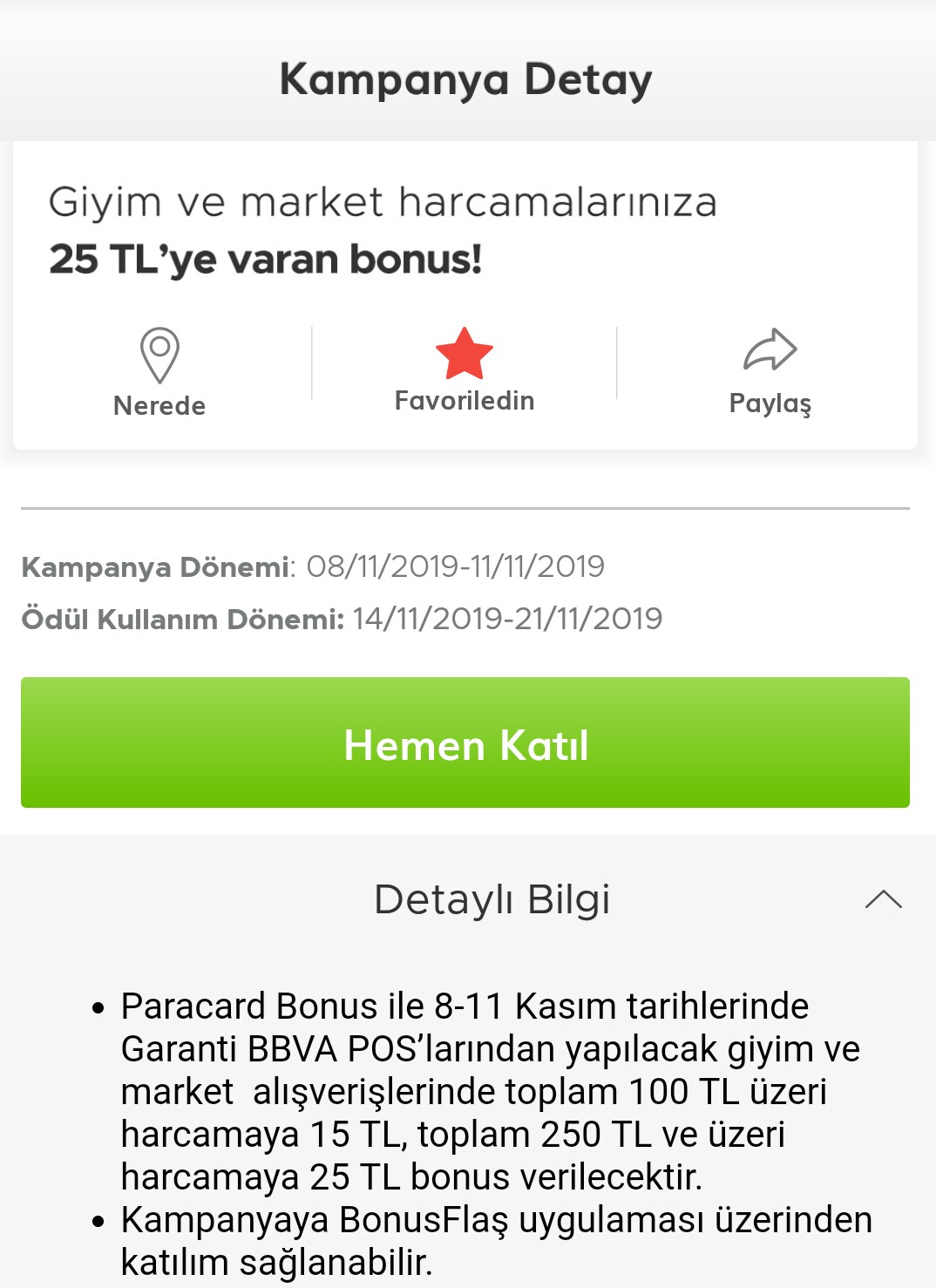Collapse the Detaylı Bilgi section
The image size is (936, 1288).
(x=883, y=899)
